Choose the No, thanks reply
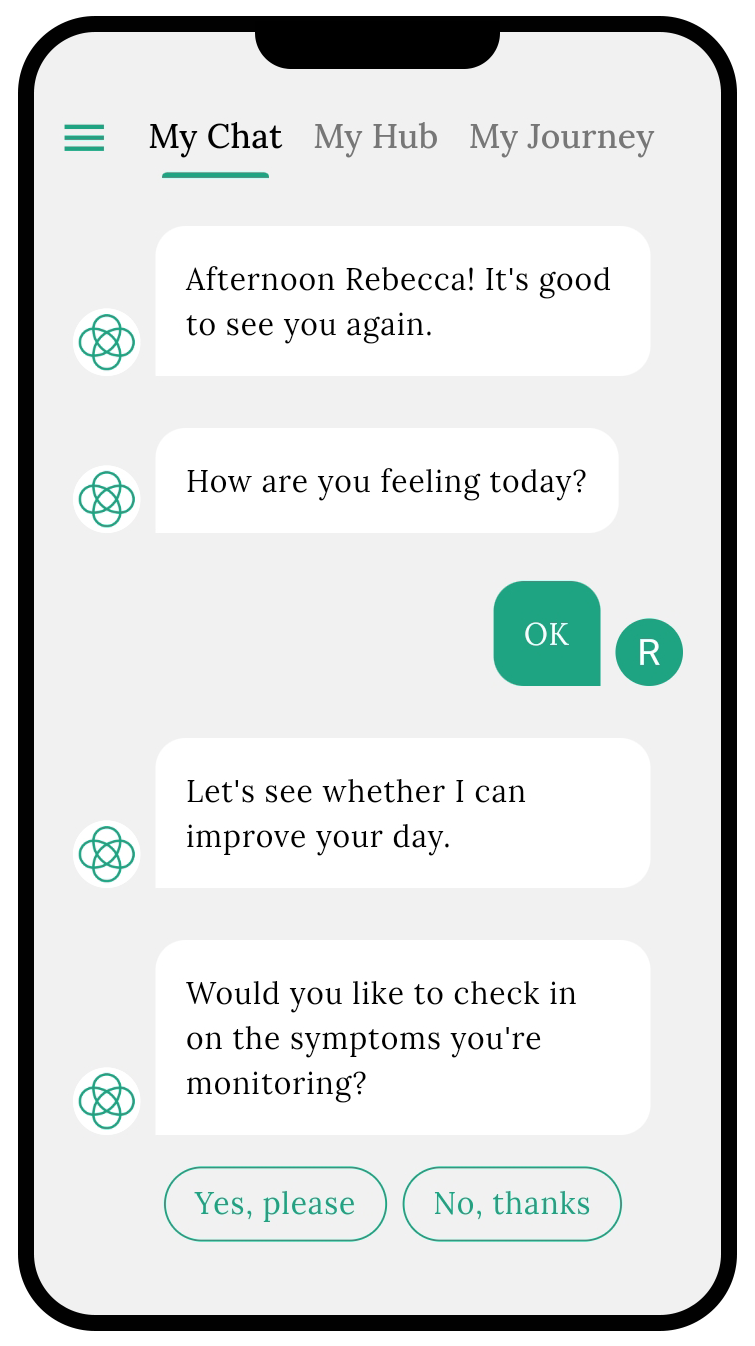The image size is (755, 1346). click(512, 1203)
